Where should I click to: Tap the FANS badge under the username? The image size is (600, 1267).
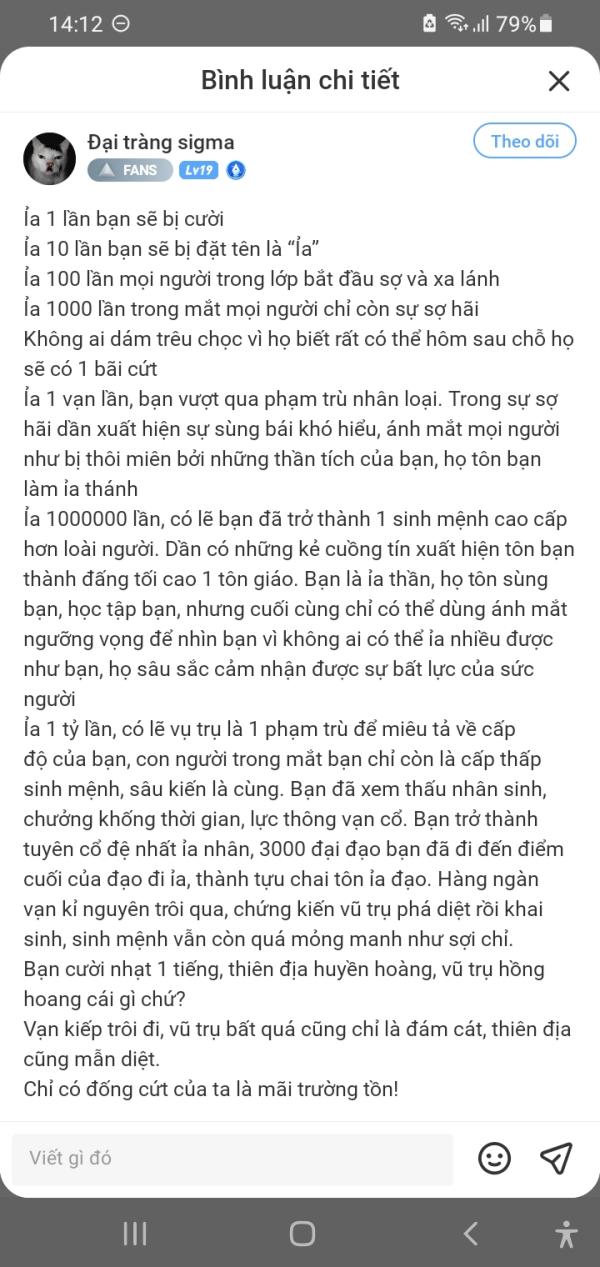coord(130,170)
